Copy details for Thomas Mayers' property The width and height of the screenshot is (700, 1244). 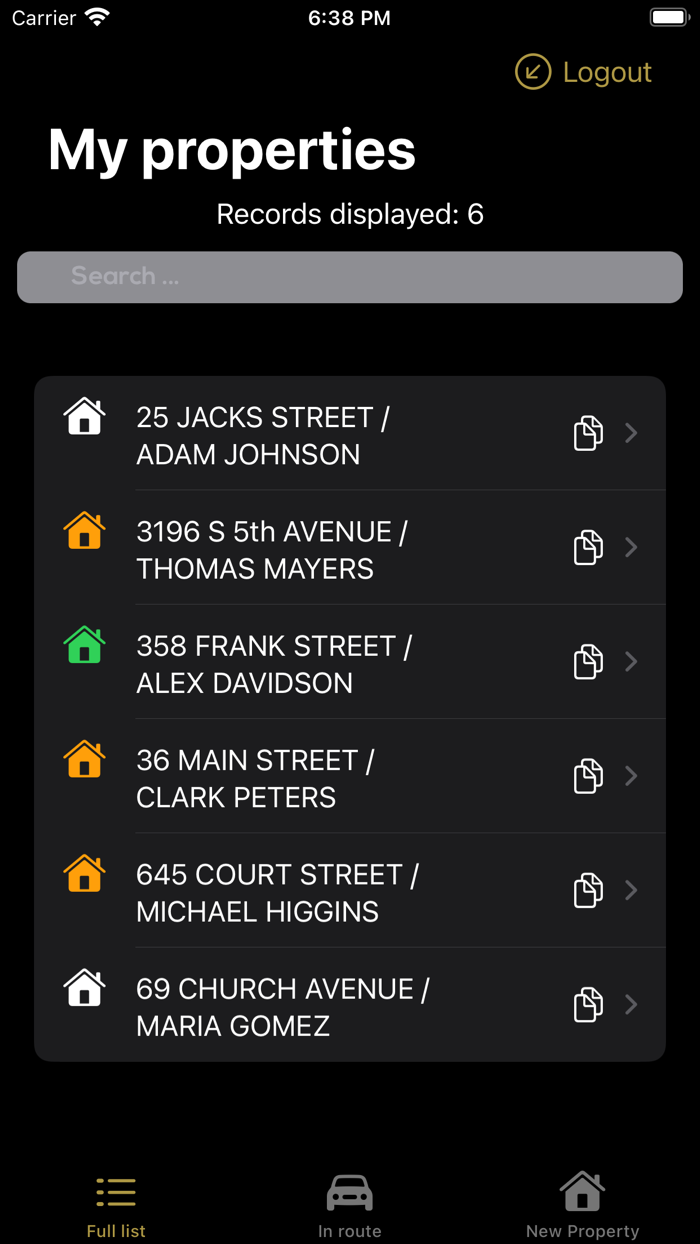[588, 547]
